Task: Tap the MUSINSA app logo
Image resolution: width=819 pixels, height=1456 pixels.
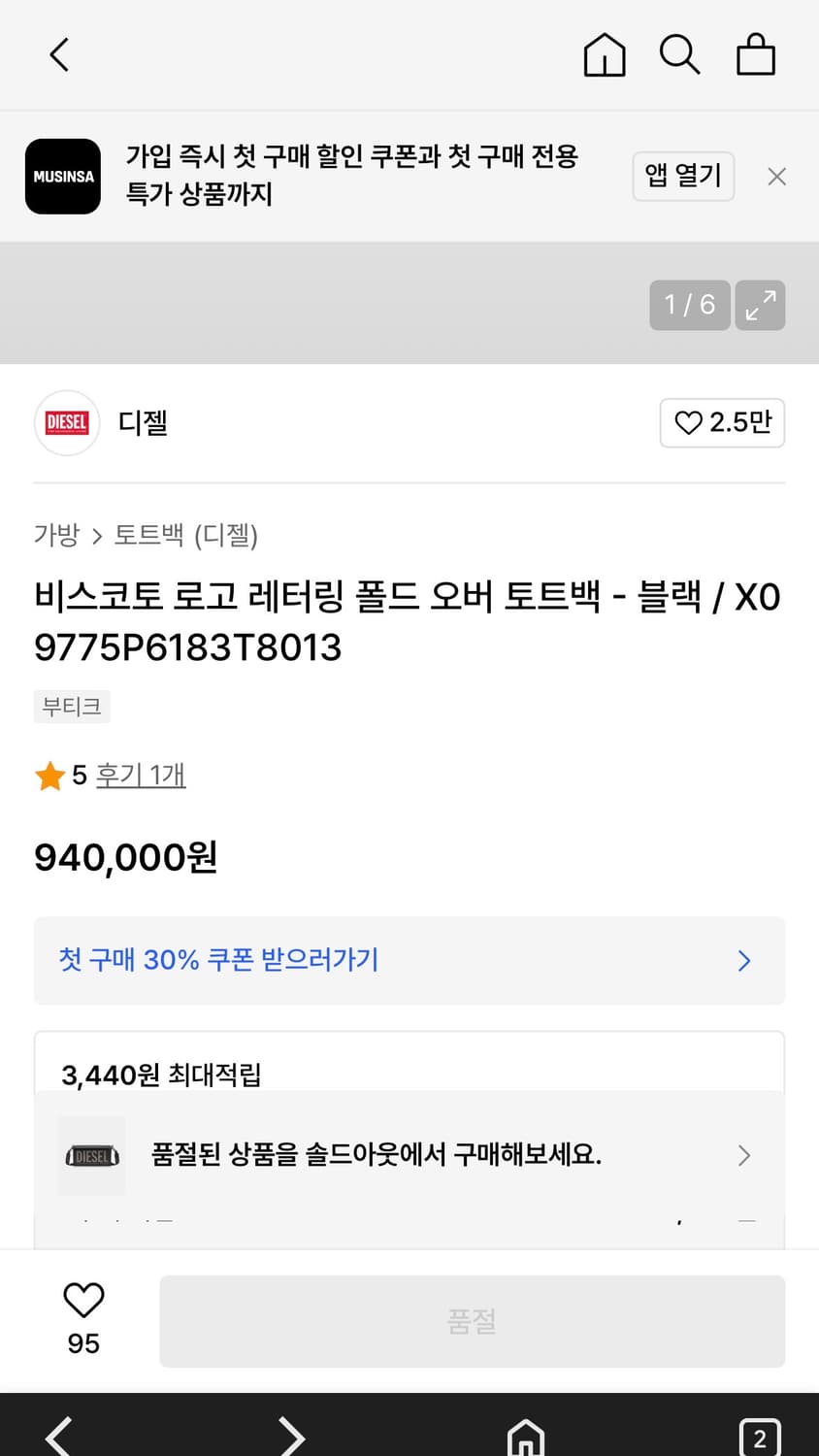Action: point(62,176)
